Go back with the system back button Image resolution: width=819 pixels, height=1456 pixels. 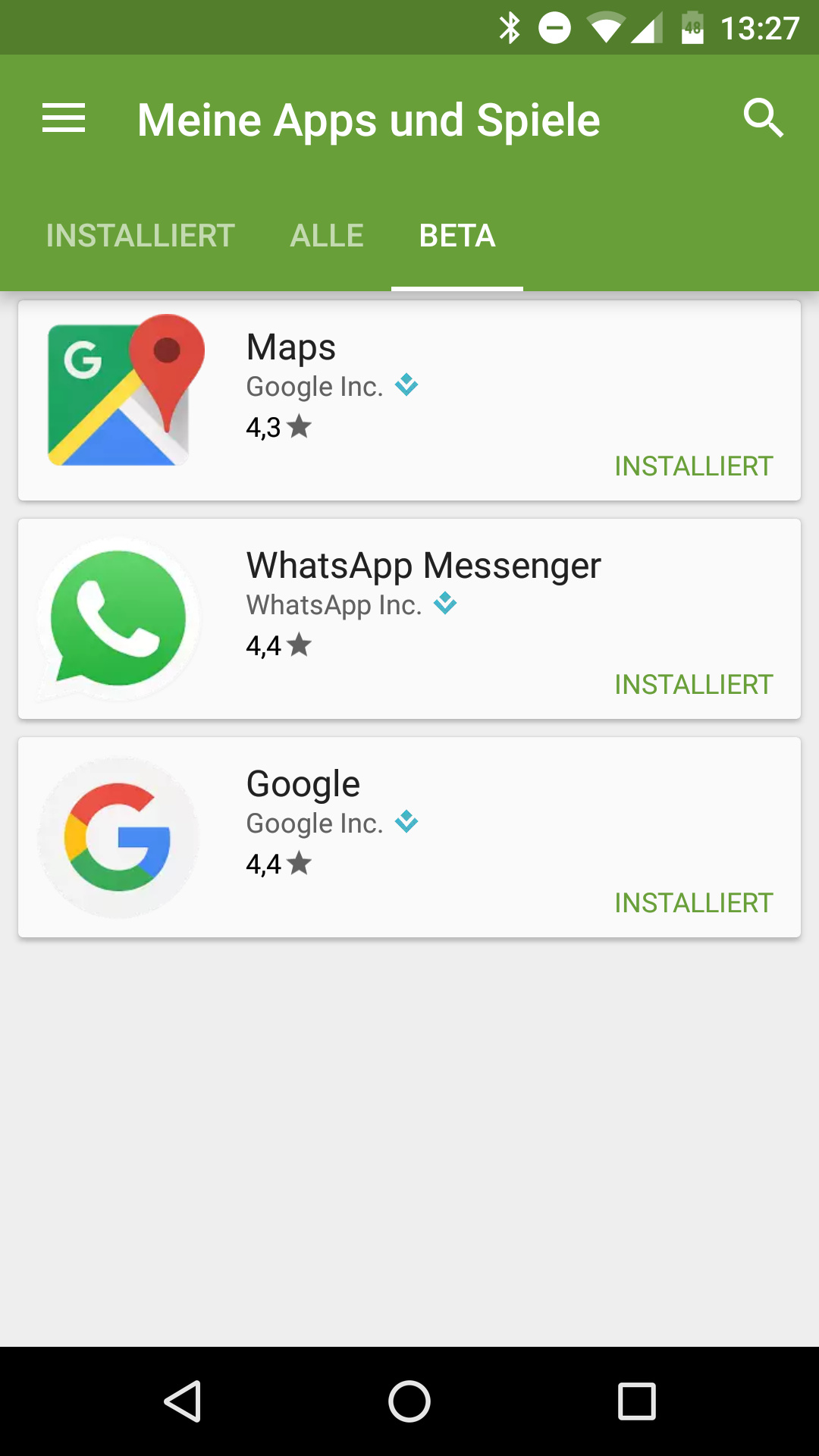pyautogui.click(x=183, y=1401)
